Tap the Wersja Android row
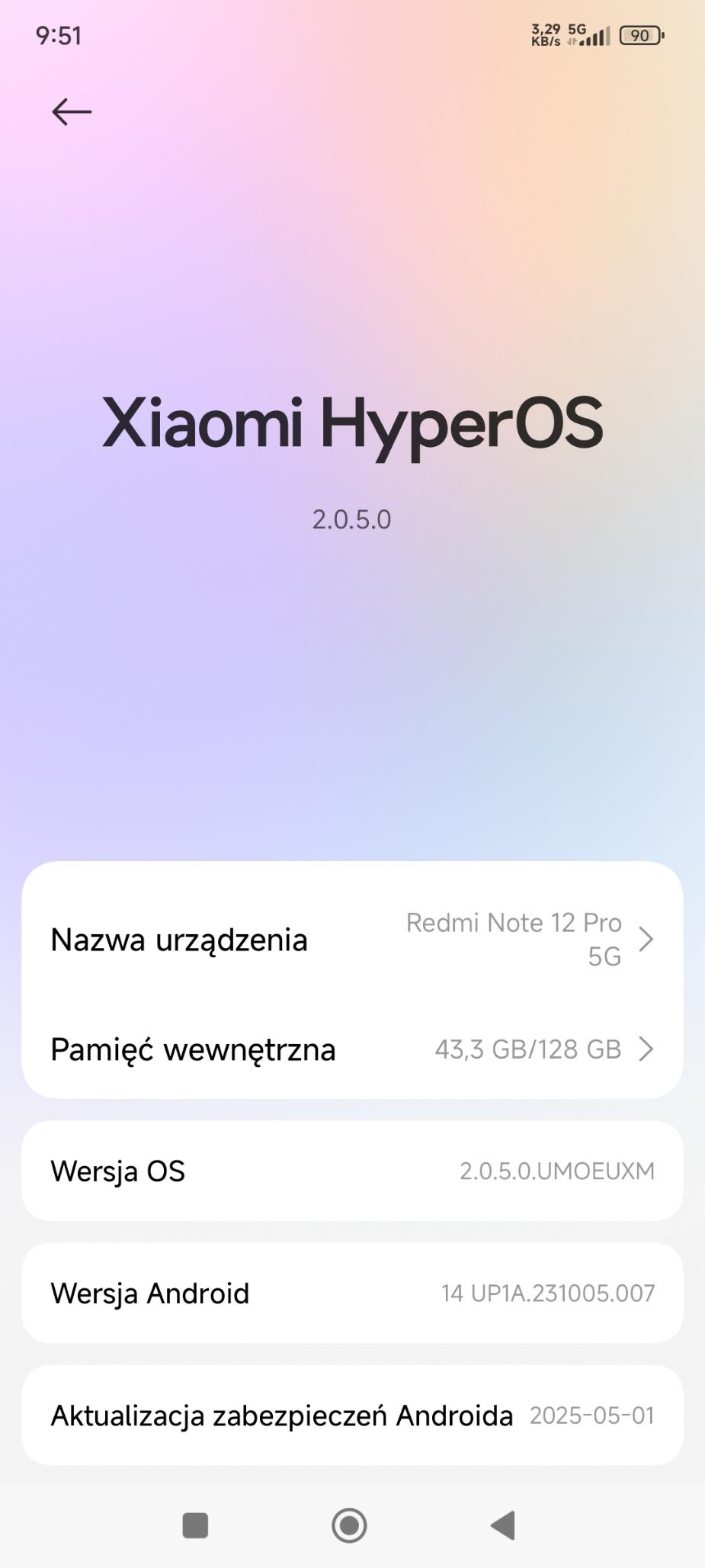This screenshot has width=705, height=1568. tap(352, 1293)
